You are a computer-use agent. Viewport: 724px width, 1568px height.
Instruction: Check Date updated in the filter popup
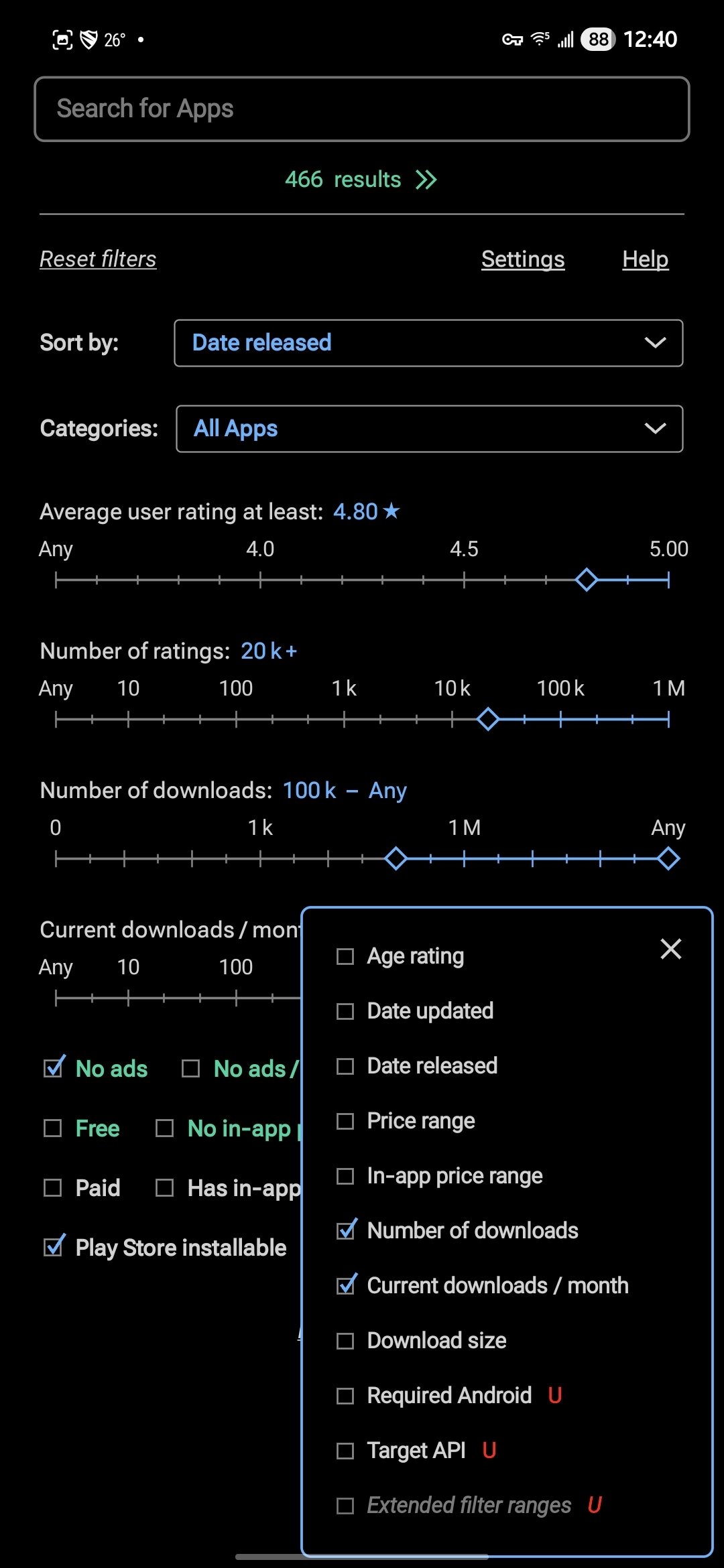345,1010
